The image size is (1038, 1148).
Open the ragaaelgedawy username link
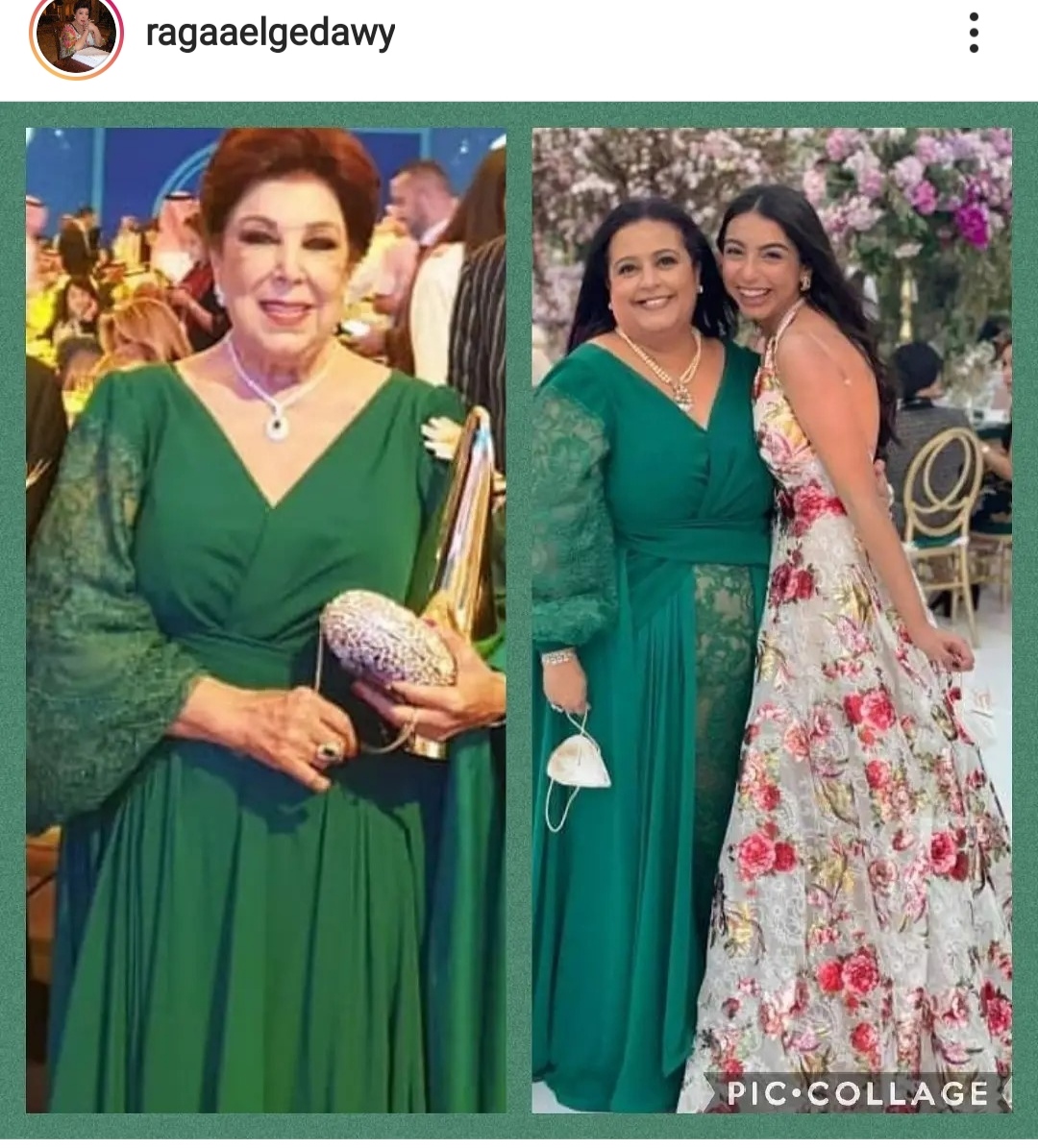pos(270,35)
